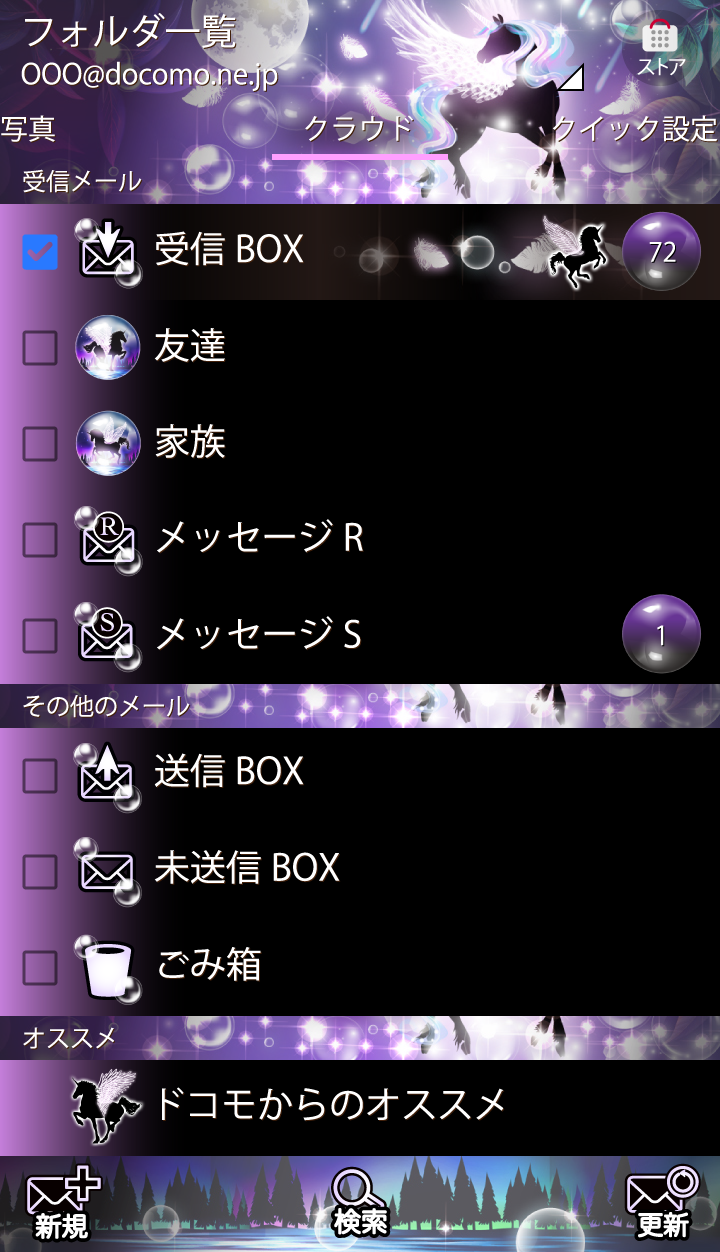Select the メッセージR checkbox

click(40, 540)
